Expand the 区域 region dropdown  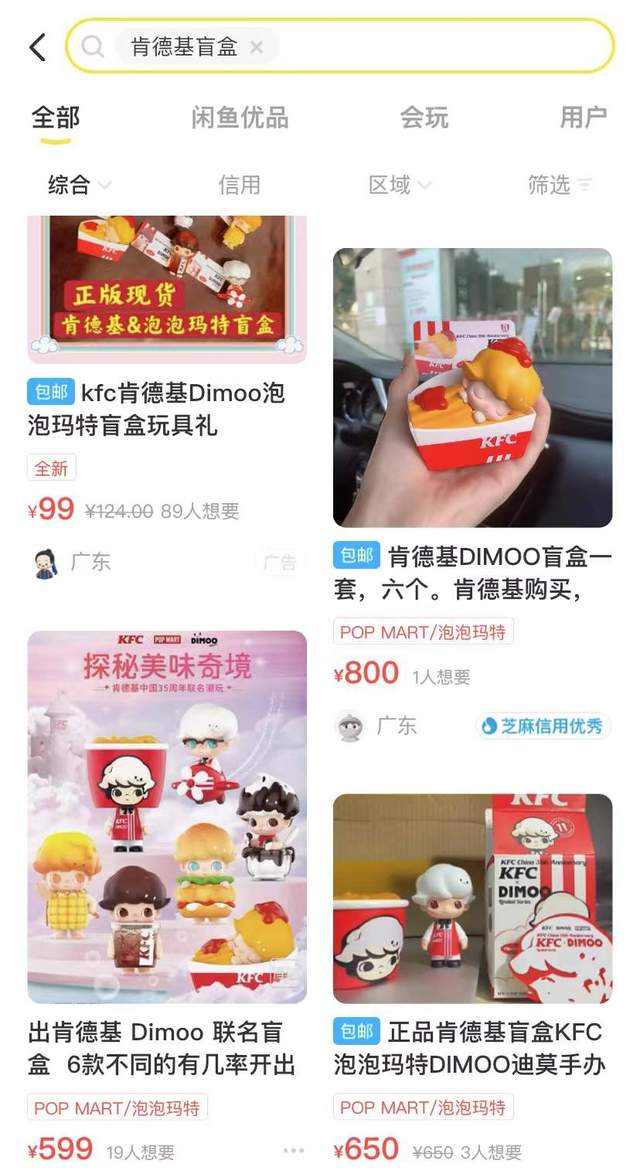pyautogui.click(x=400, y=185)
